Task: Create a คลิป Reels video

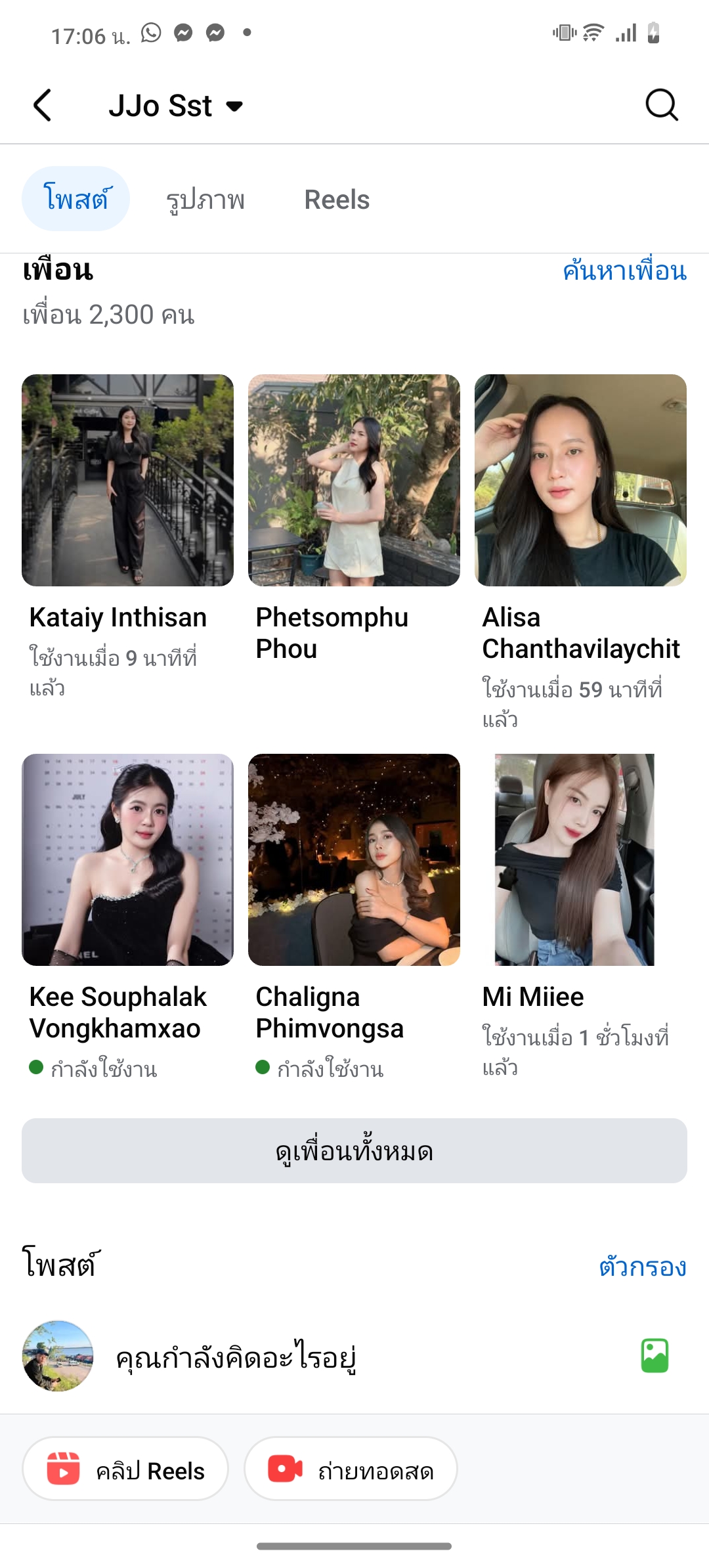Action: coord(125,1469)
